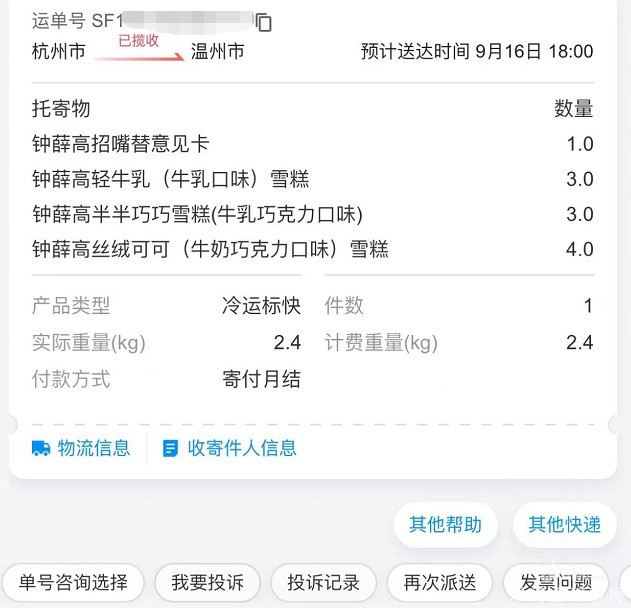
Task: Open the 发票问题 invoice chip
Action: click(x=556, y=582)
